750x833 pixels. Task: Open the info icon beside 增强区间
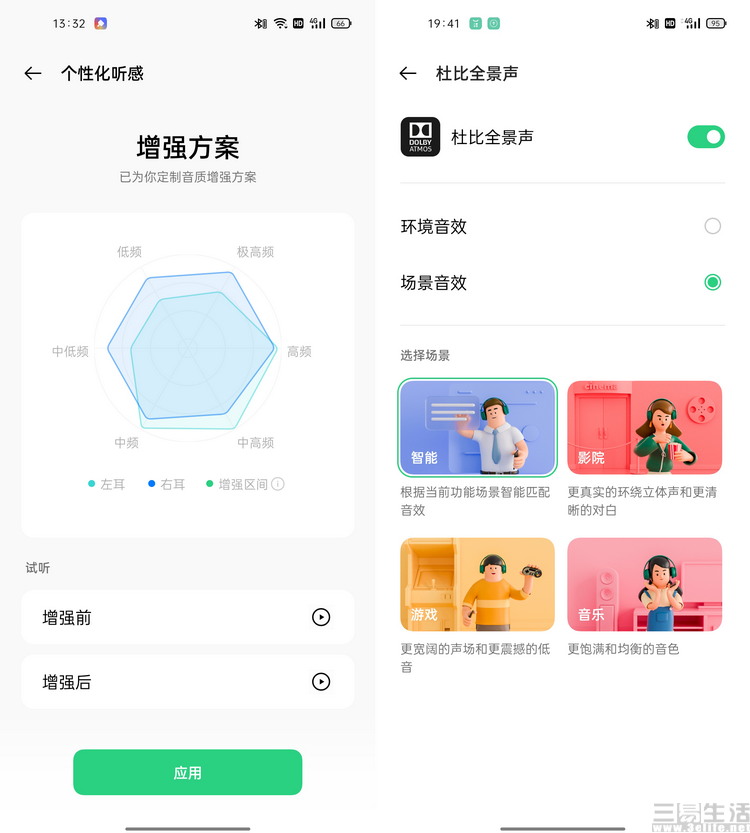click(278, 484)
